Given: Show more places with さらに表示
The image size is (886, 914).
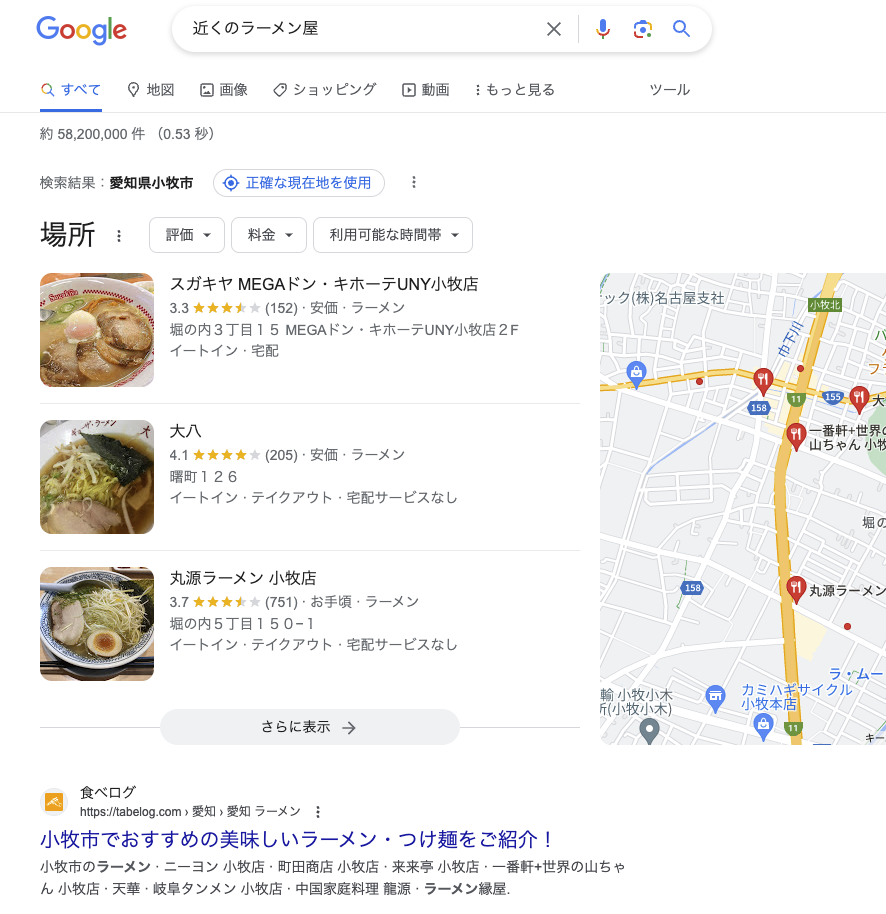Looking at the screenshot, I should point(309,728).
